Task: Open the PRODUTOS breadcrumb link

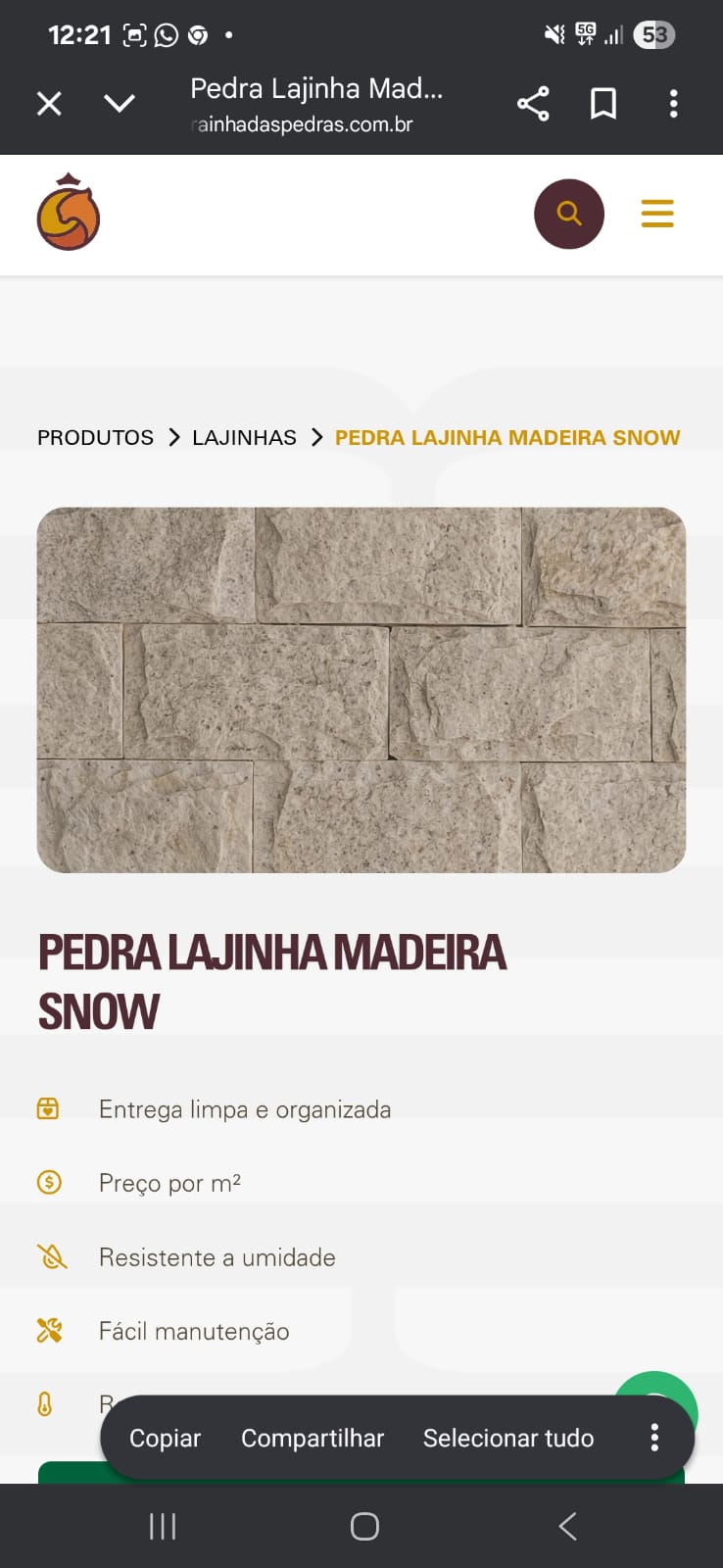Action: coord(95,437)
